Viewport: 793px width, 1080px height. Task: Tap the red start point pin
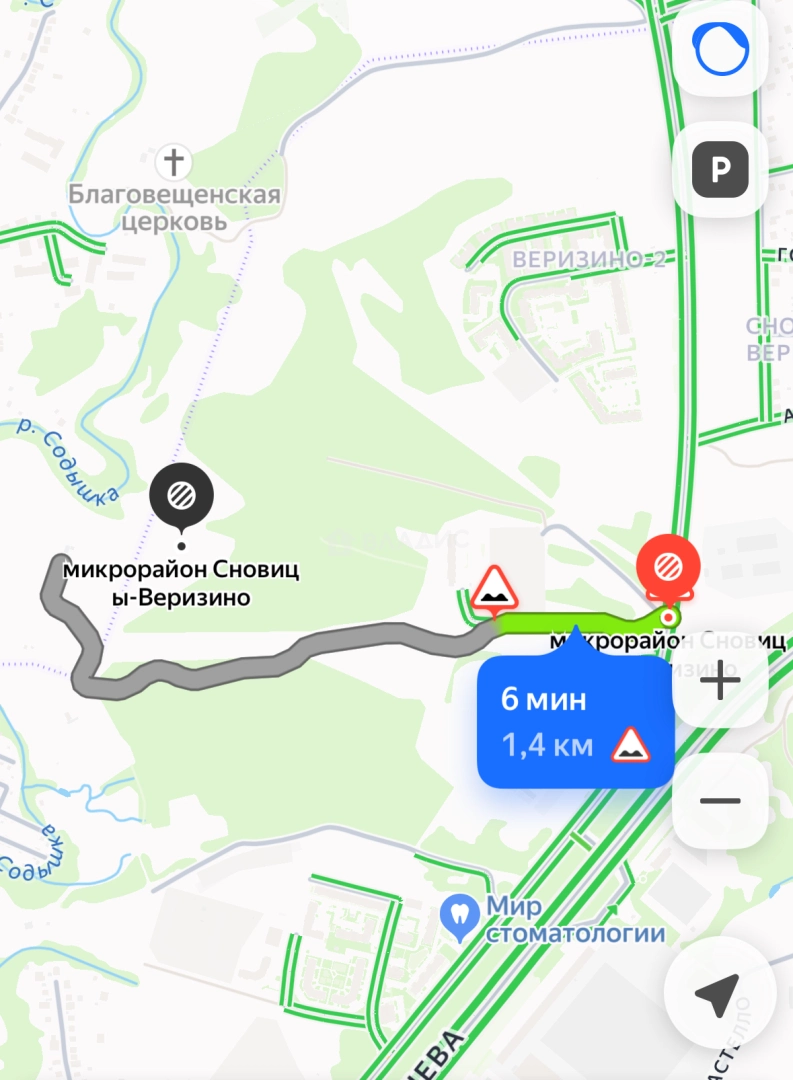(x=668, y=567)
